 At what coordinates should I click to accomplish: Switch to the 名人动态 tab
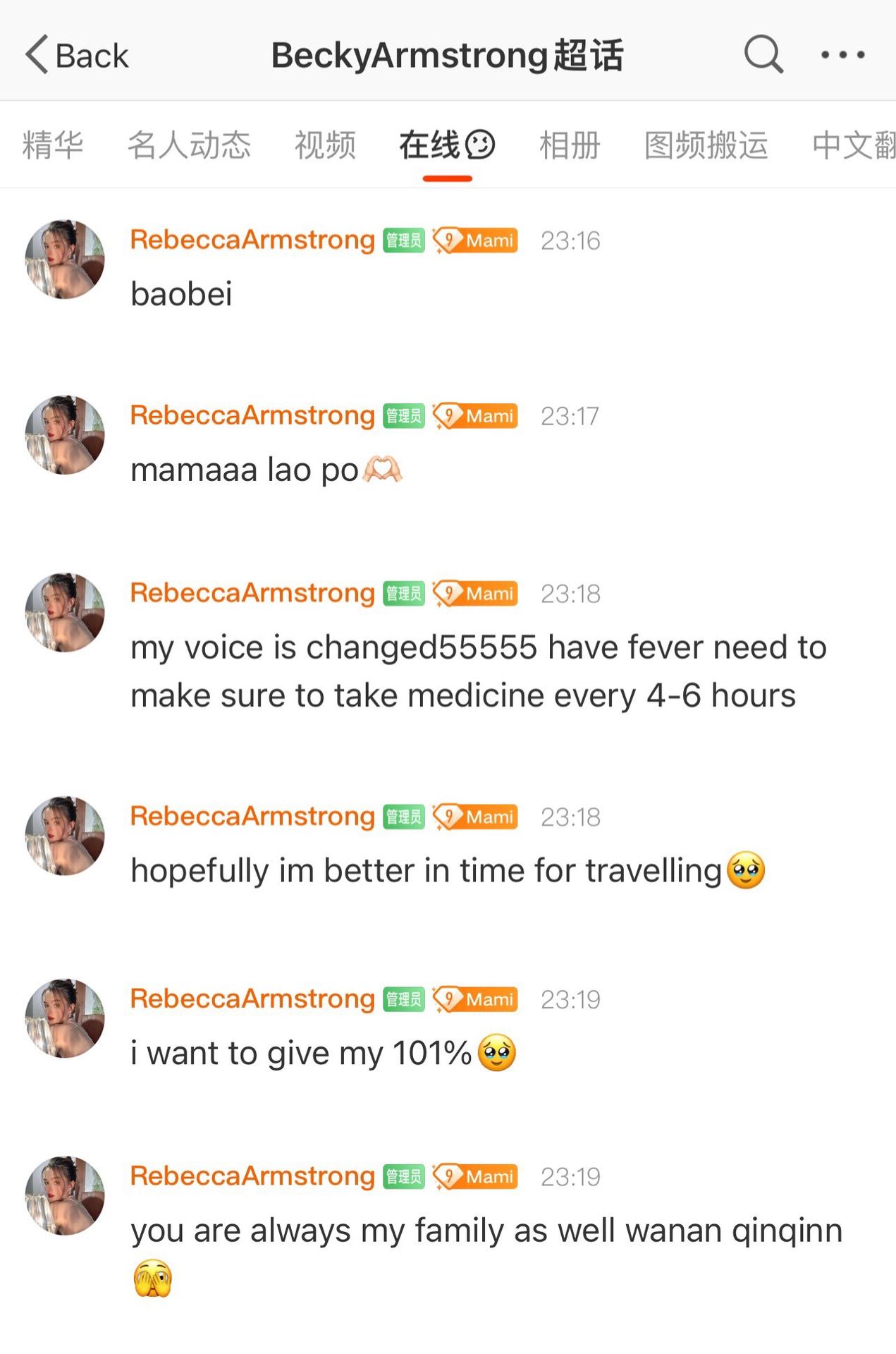pos(189,145)
